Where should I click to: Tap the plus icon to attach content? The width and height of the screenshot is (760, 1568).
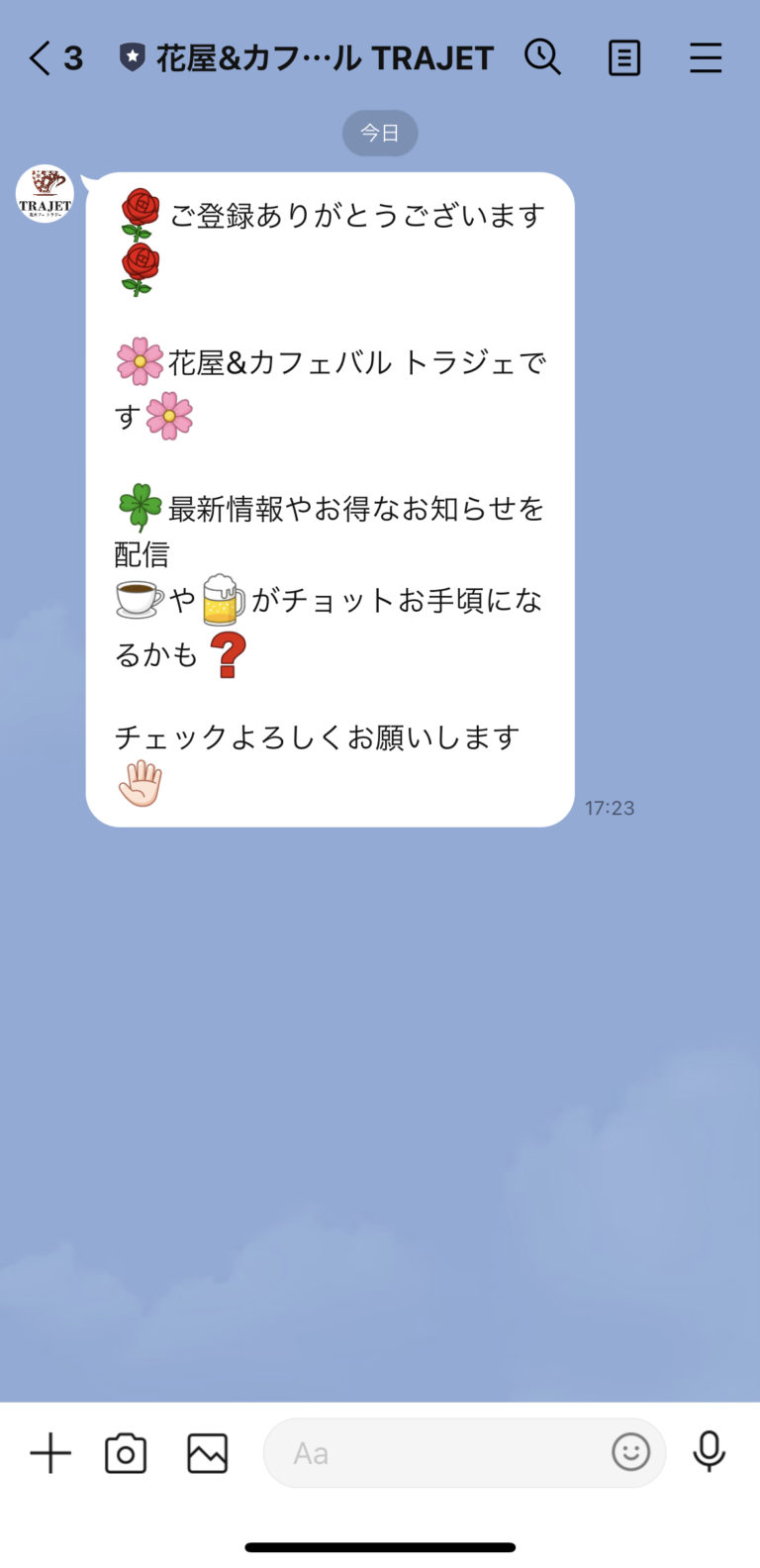tap(49, 1452)
